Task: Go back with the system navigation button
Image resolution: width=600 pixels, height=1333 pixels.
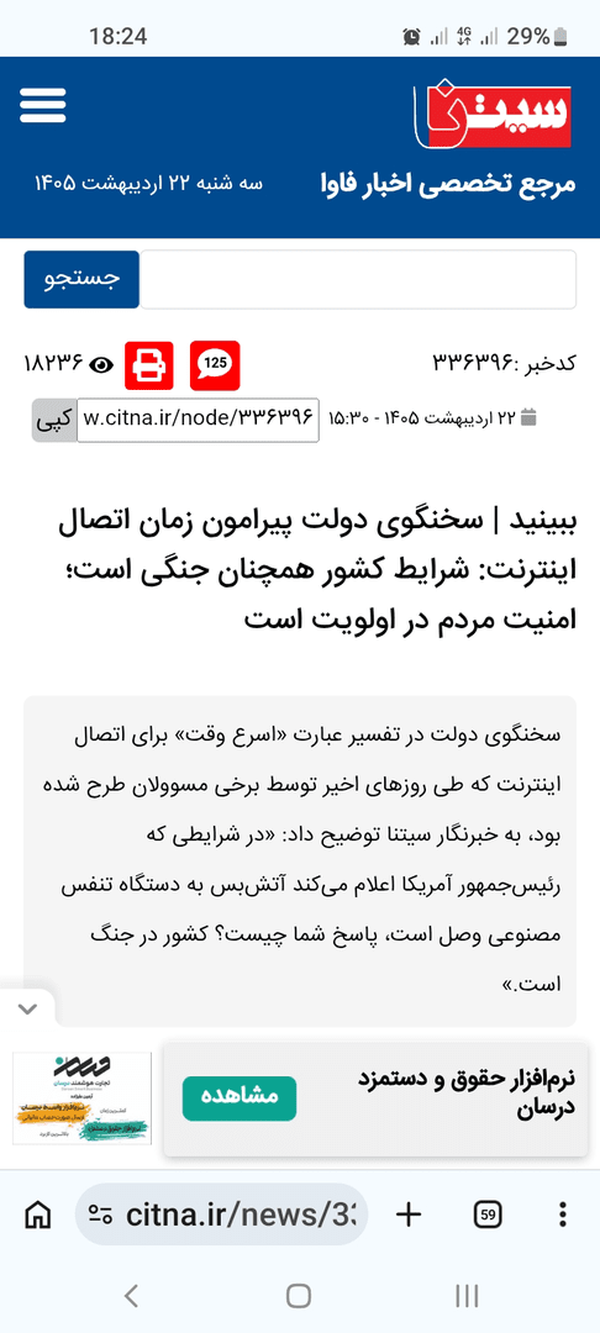Action: (131, 1296)
